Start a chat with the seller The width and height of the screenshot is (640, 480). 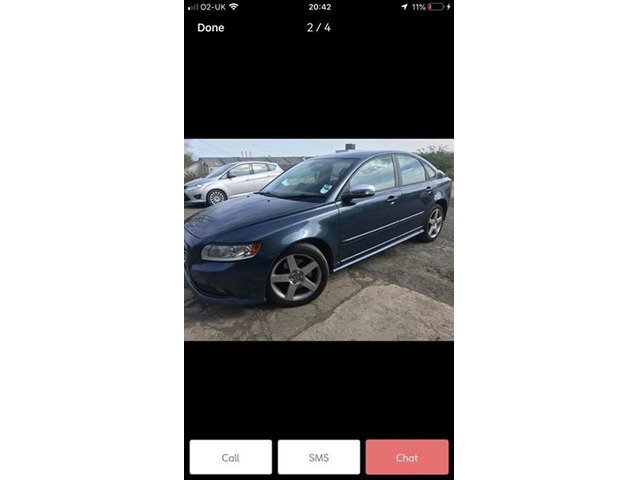(x=407, y=457)
